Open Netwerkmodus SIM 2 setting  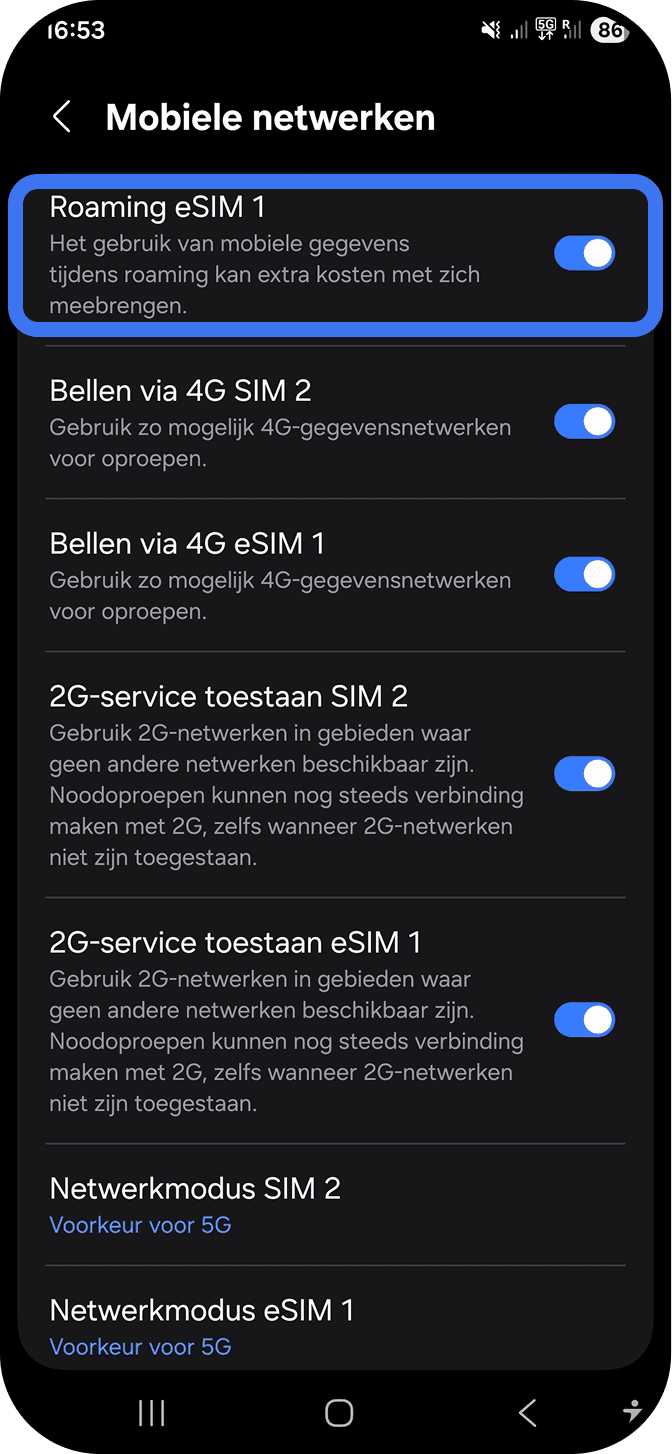[195, 1204]
